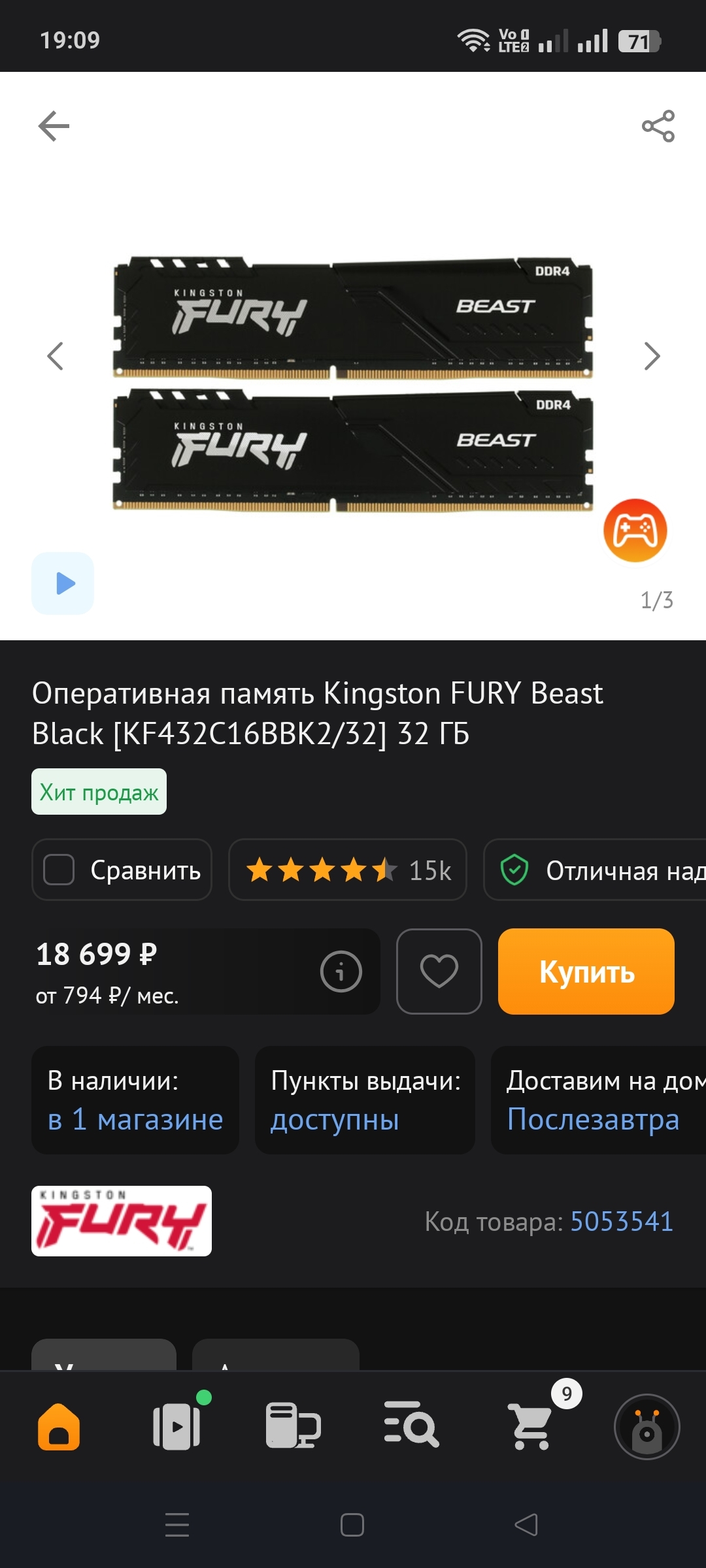Open В наличии в 1 магазине
Screen dimensions: 706x1568
(135, 1100)
